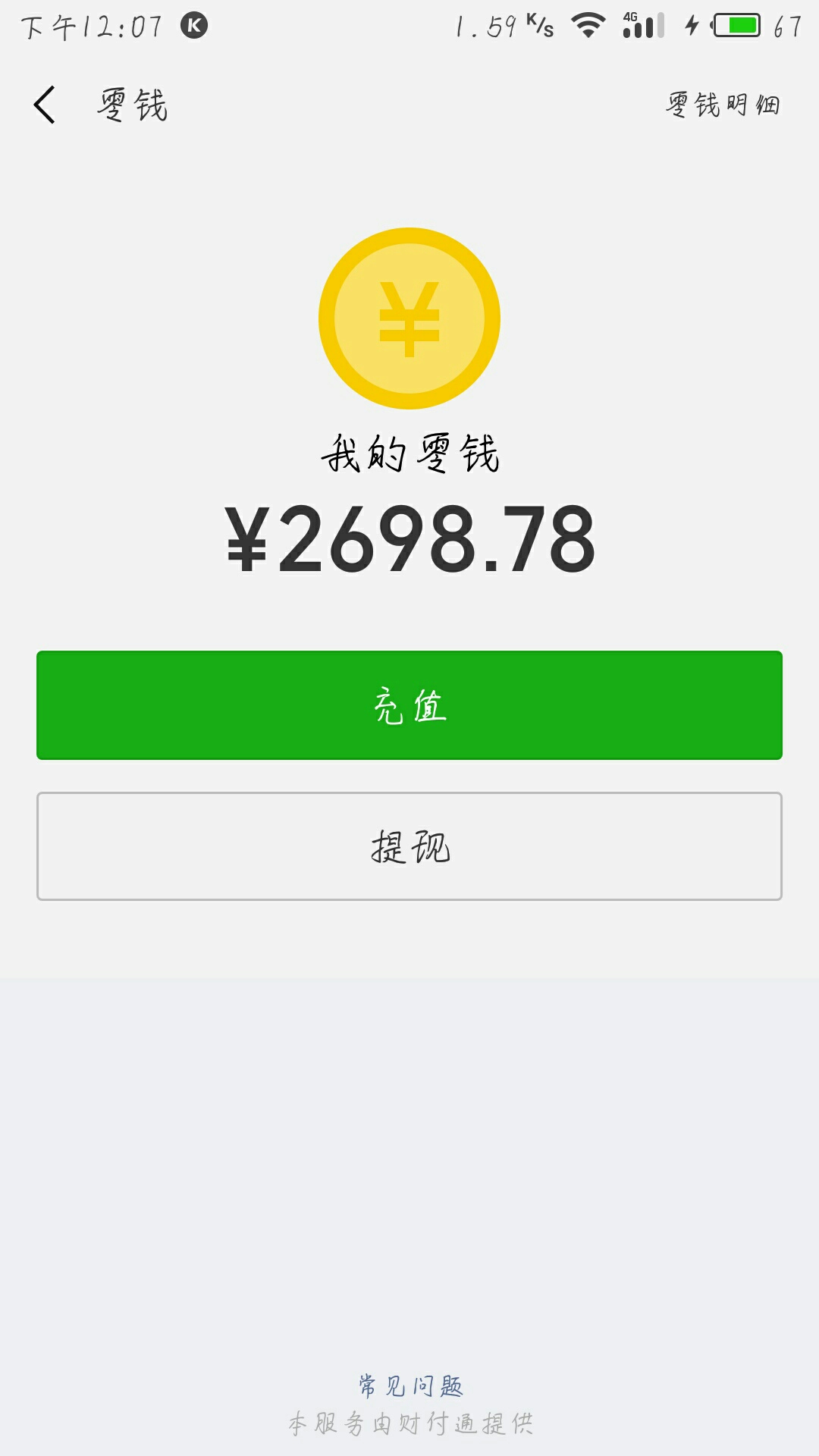Tap the yellow ¥ coin icon
Viewport: 819px width, 1456px height.
(x=408, y=318)
